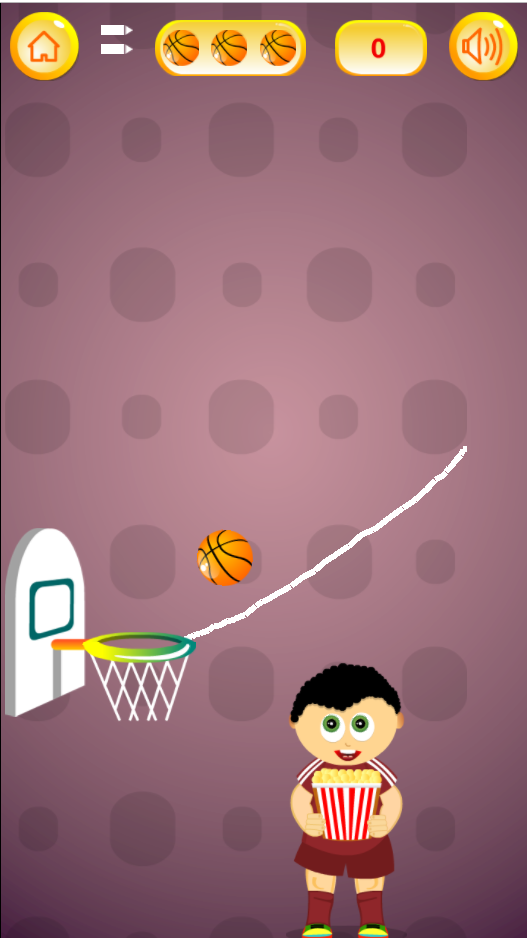
Task: Go back to the home menu
Action: click(44, 46)
